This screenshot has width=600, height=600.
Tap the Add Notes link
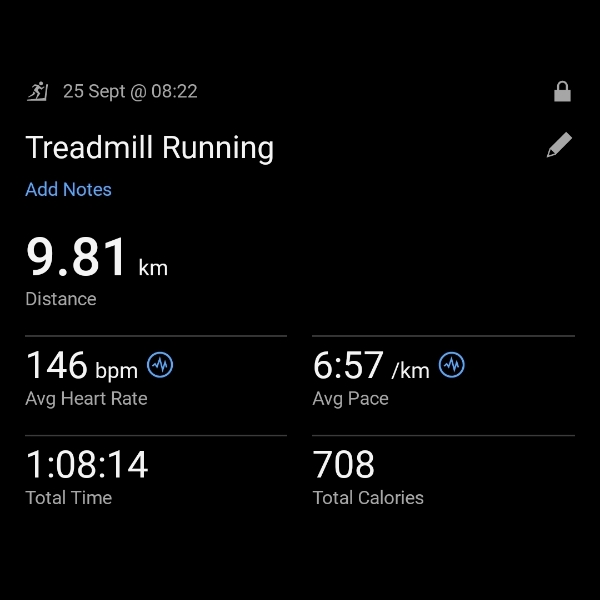pyautogui.click(x=68, y=189)
